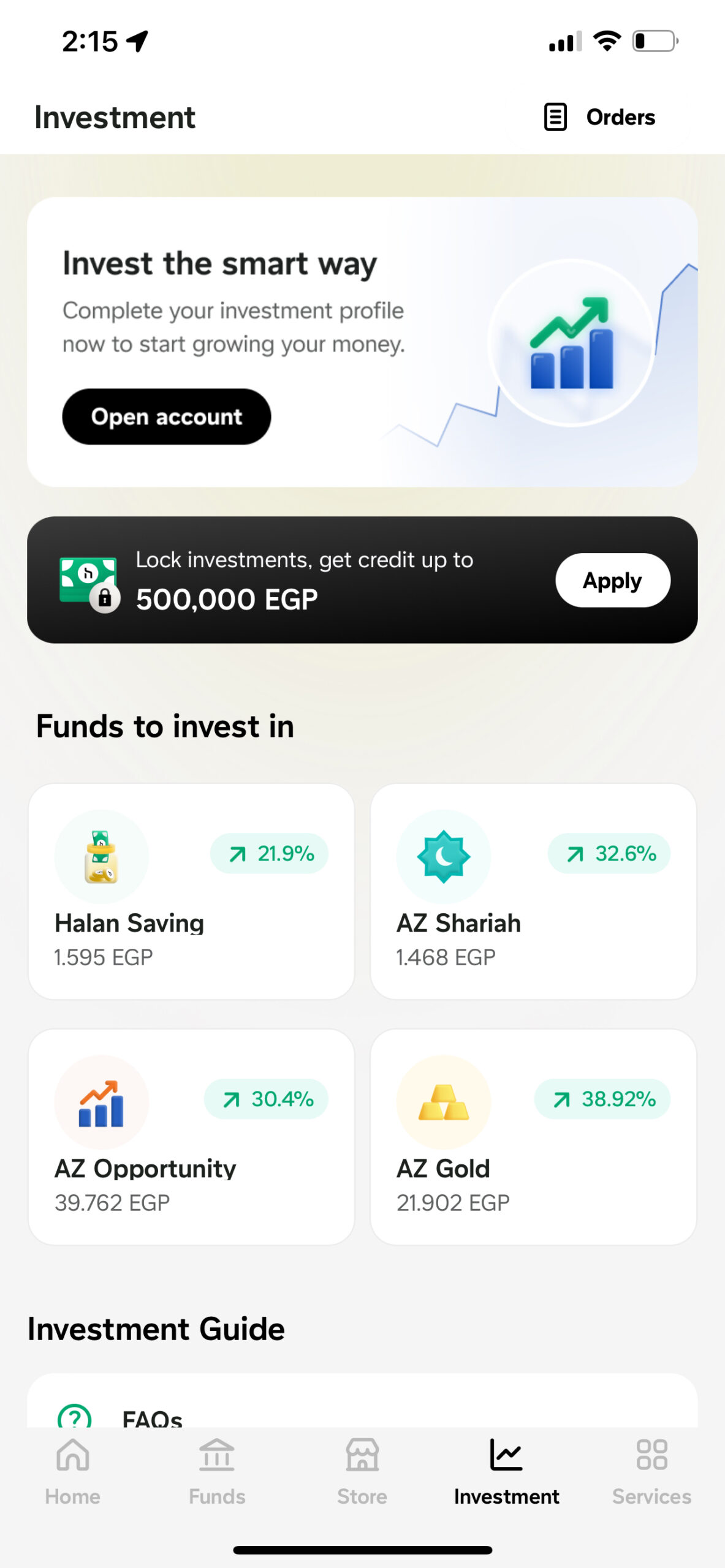This screenshot has width=725, height=1568.
Task: Tap the Open account button
Action: coord(166,417)
